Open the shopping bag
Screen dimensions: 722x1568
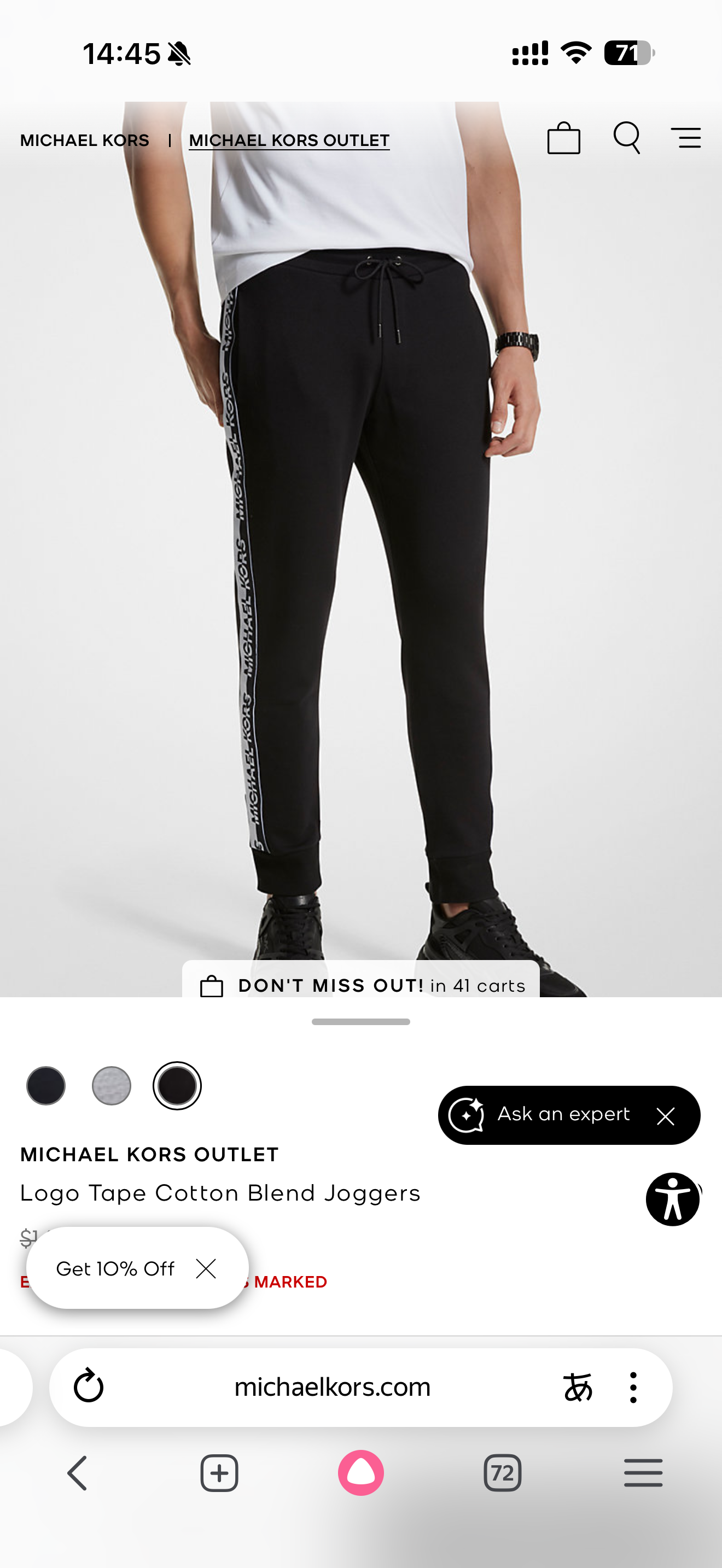coord(563,138)
